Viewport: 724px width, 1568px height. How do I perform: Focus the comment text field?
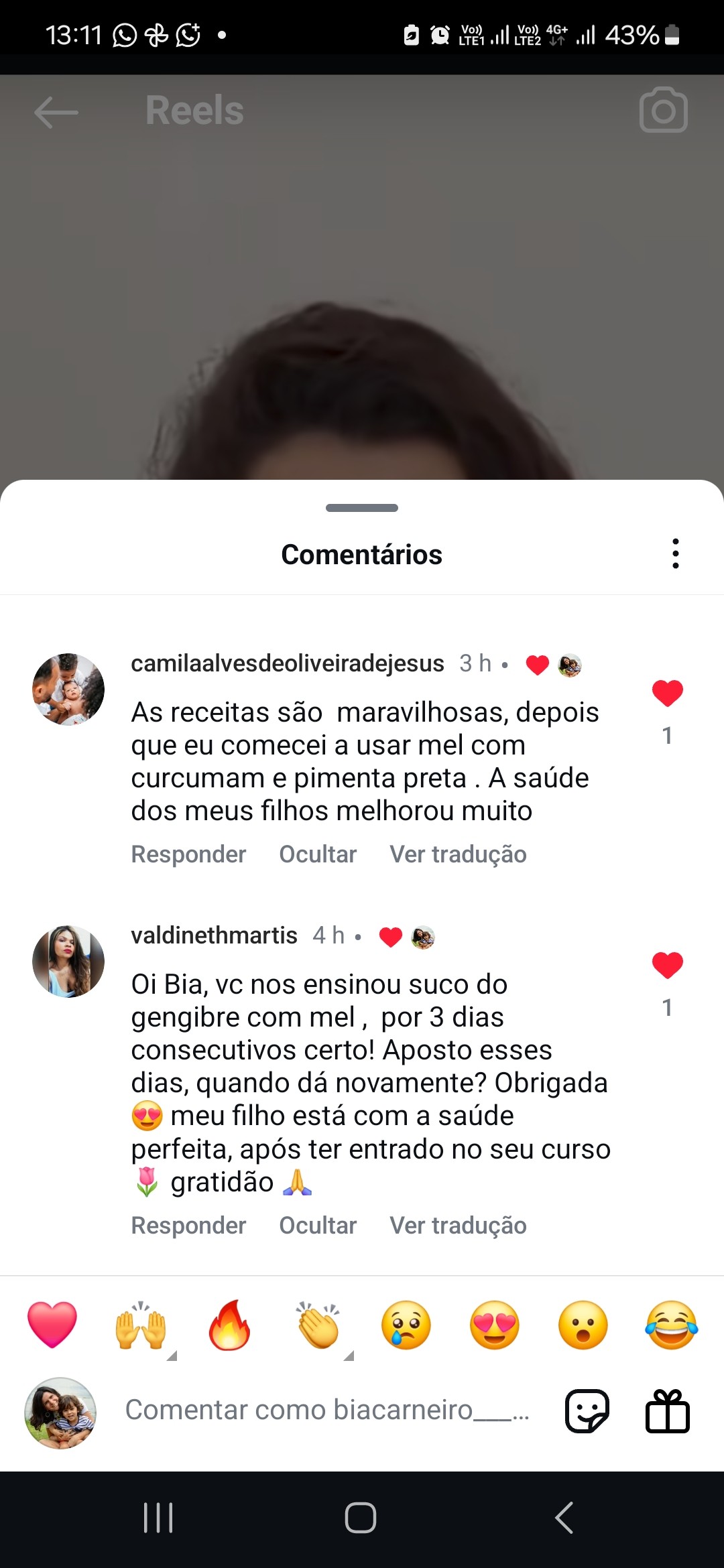click(327, 1410)
